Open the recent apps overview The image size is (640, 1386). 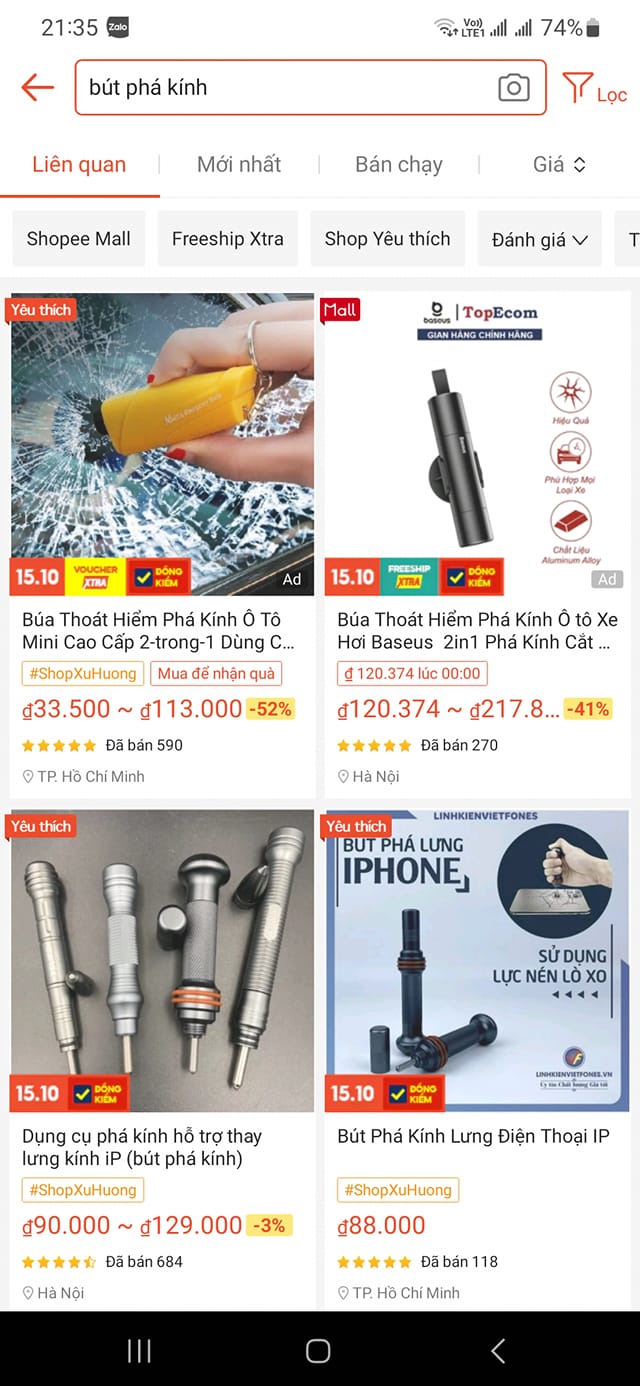[x=140, y=1351]
